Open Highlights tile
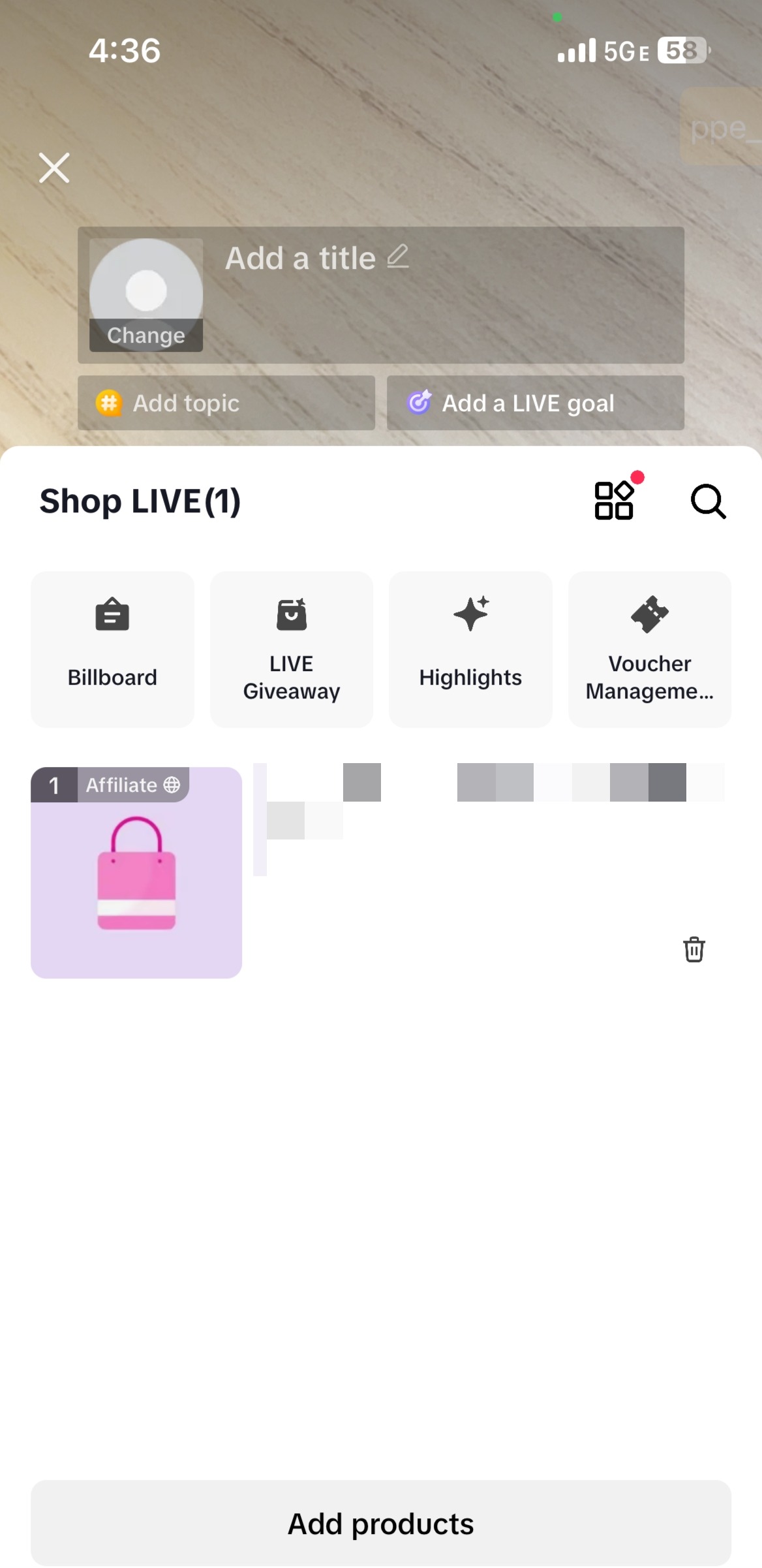The width and height of the screenshot is (762, 1568). pos(470,649)
